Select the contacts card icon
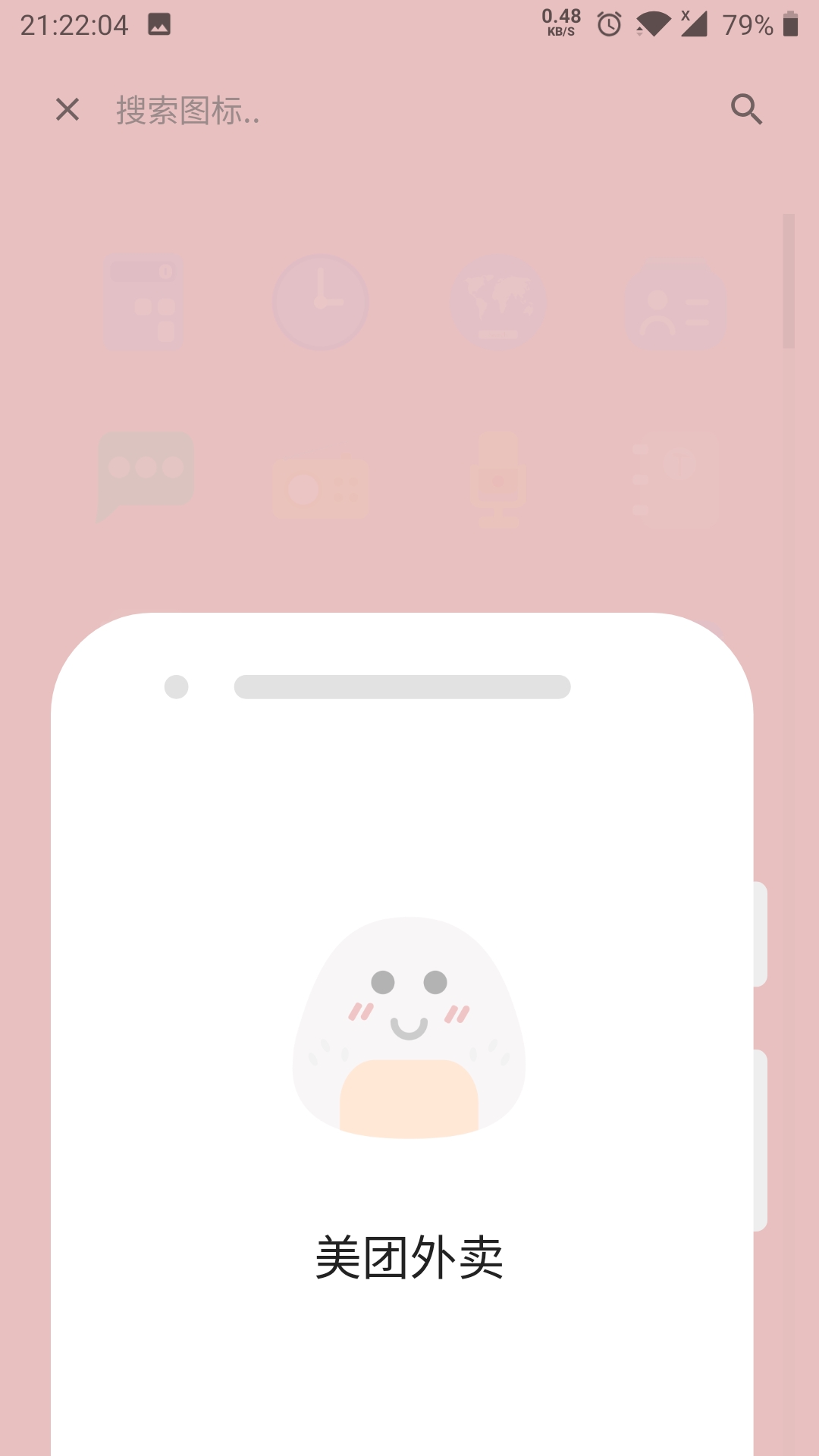 pyautogui.click(x=675, y=303)
